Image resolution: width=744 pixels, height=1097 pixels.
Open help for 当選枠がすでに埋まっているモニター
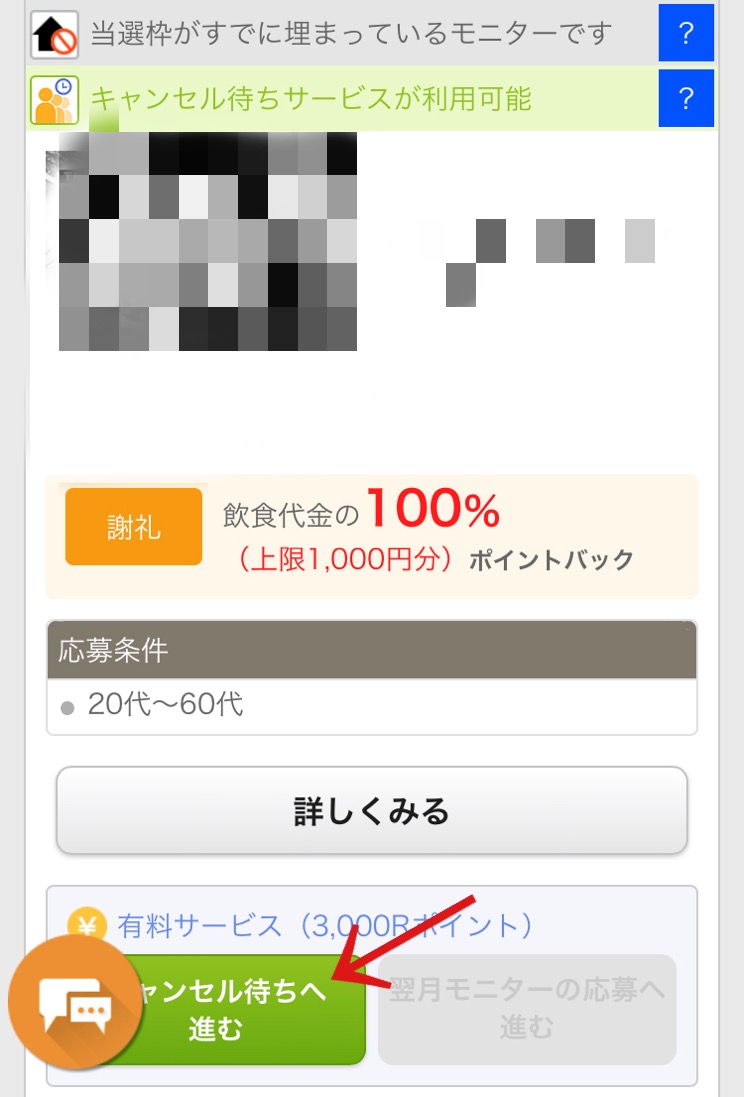tap(686, 34)
